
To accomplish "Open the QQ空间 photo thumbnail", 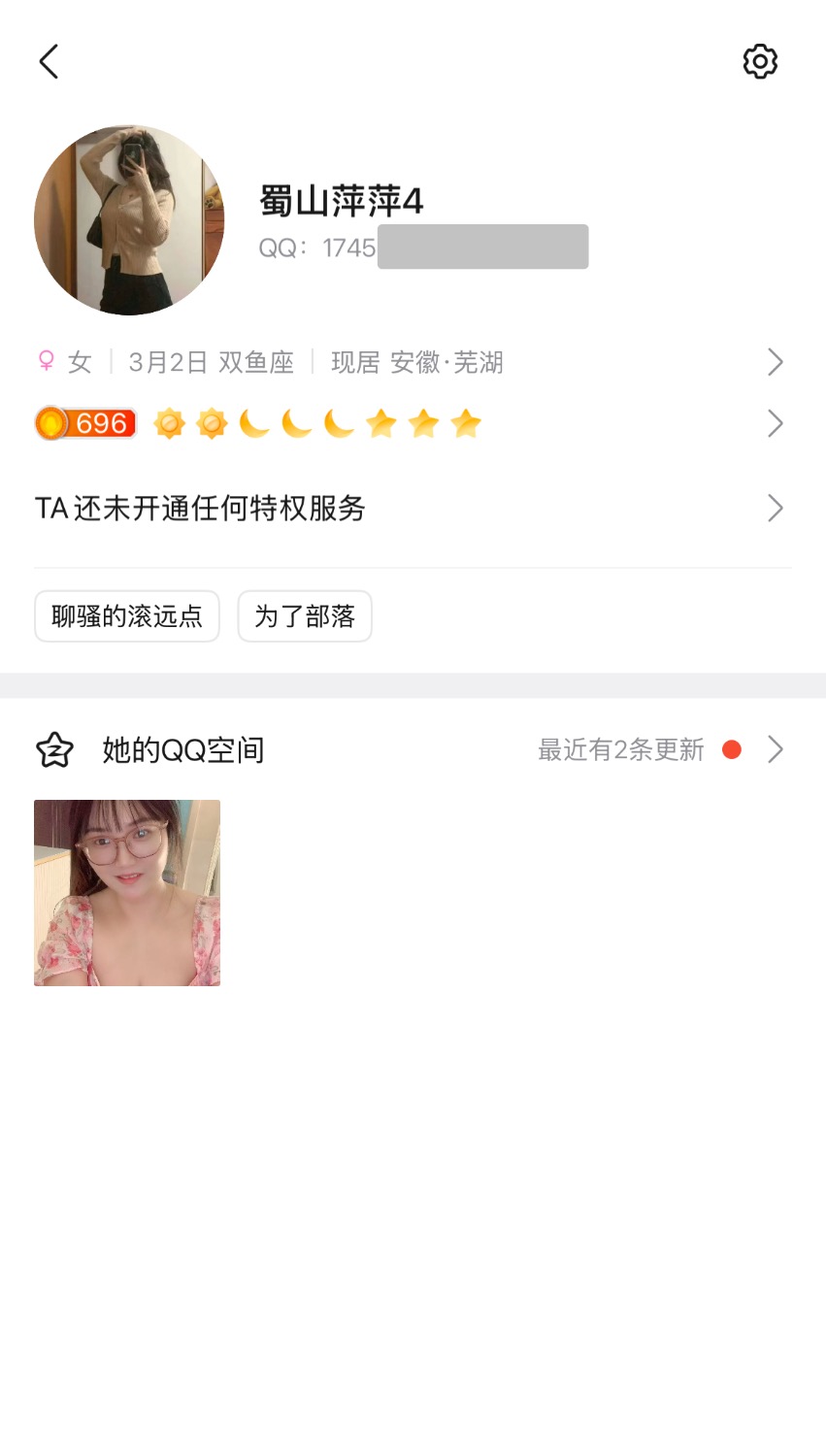I will click(127, 893).
